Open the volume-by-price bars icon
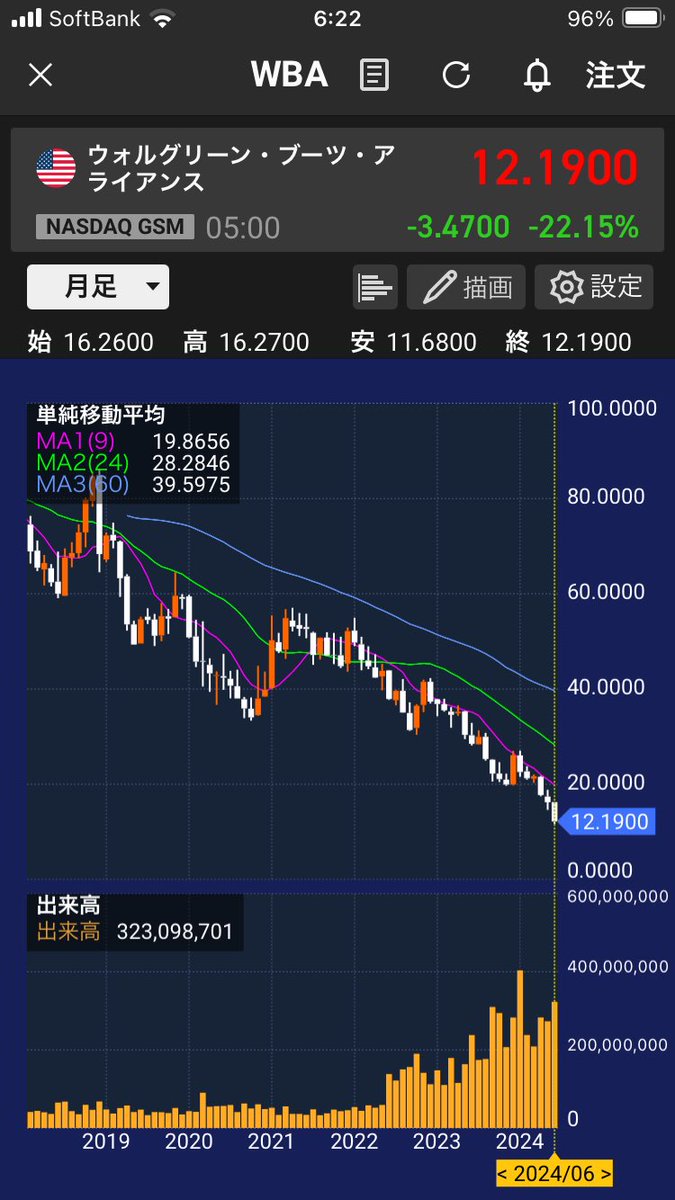This screenshot has height=1200, width=675. (375, 287)
